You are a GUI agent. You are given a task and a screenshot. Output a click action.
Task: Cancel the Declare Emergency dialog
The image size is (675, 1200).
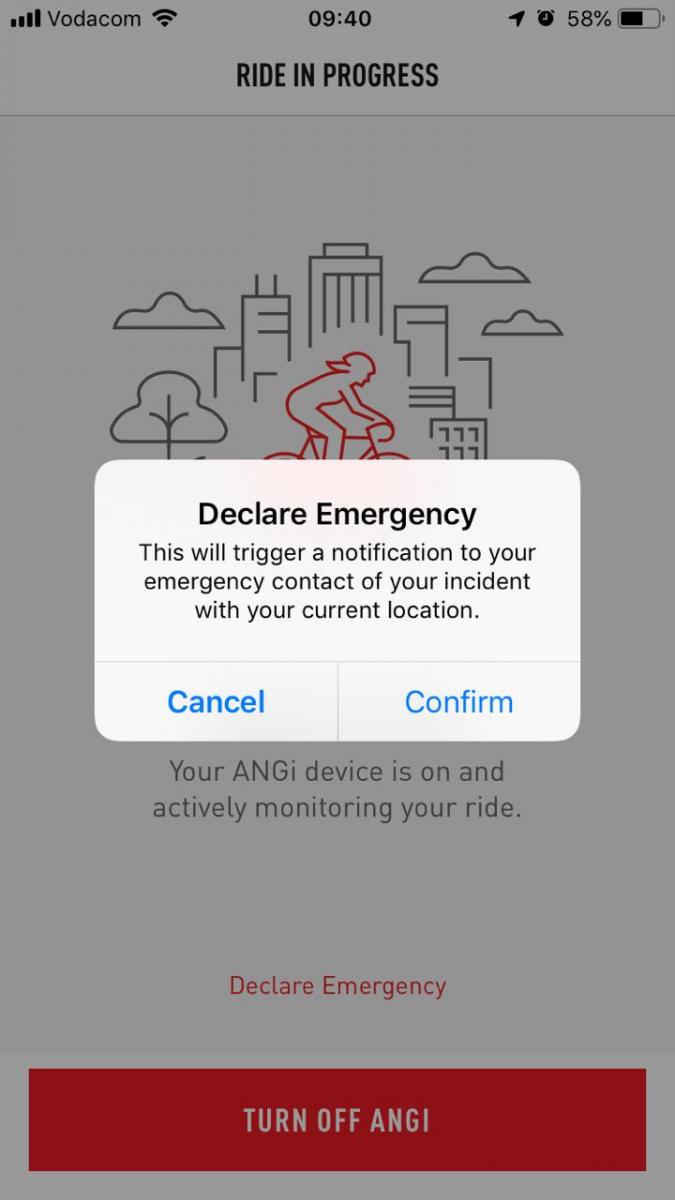tap(216, 702)
